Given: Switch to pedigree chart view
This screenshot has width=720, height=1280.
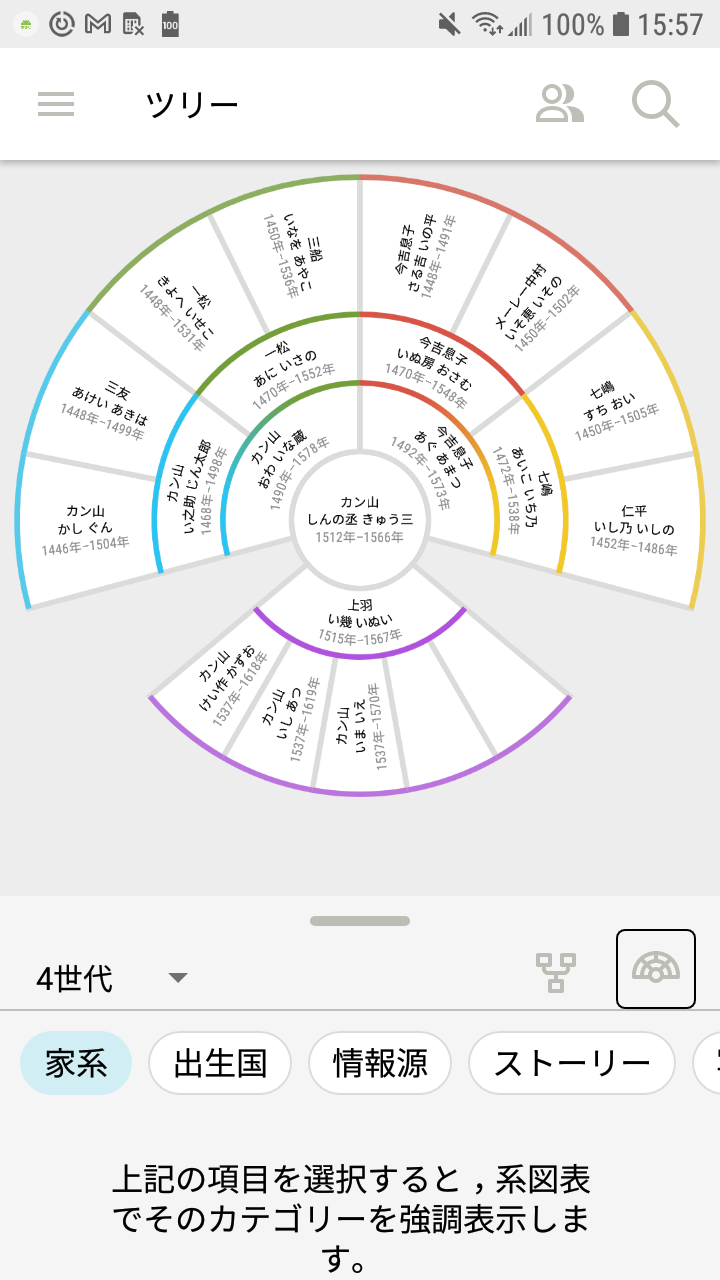Looking at the screenshot, I should [556, 970].
